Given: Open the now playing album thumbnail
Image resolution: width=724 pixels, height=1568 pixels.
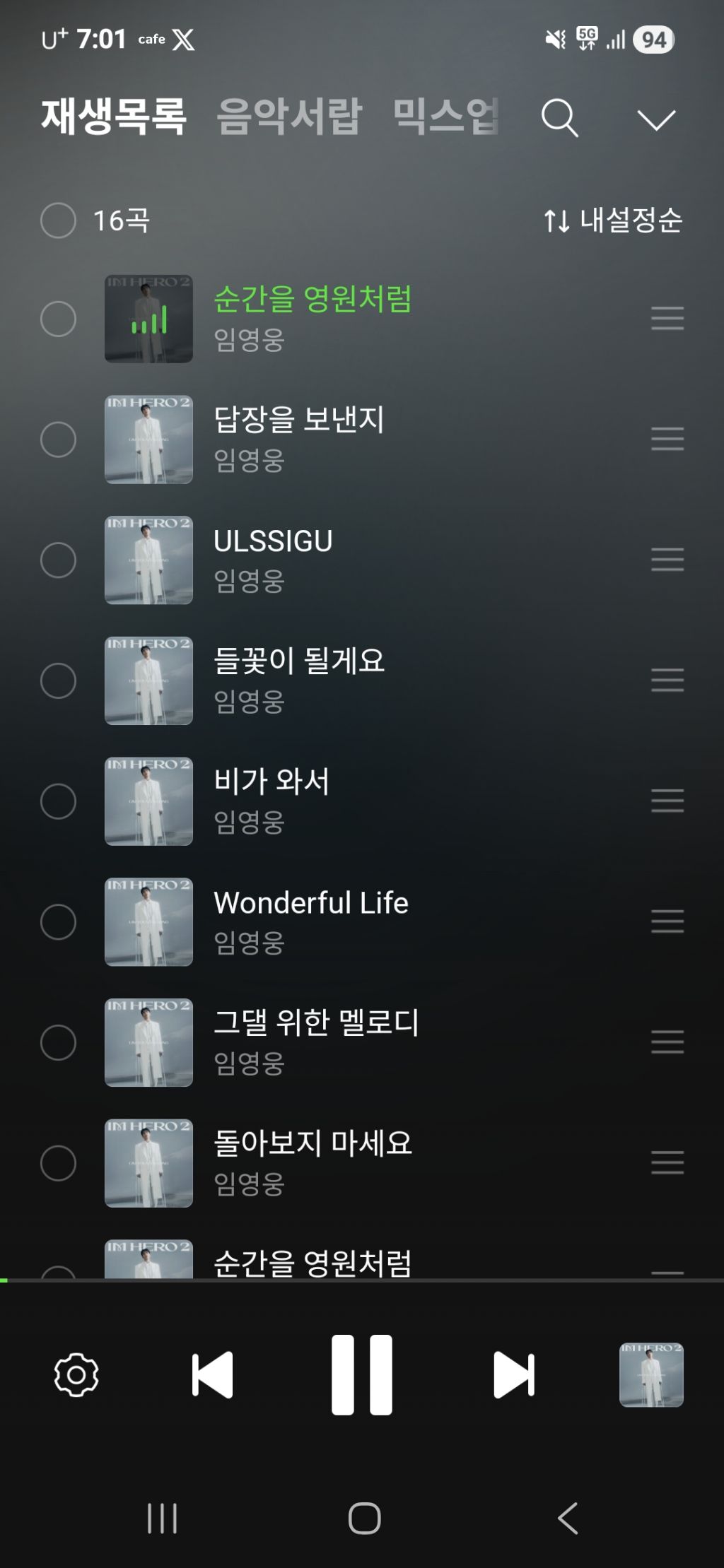Looking at the screenshot, I should click(651, 1375).
